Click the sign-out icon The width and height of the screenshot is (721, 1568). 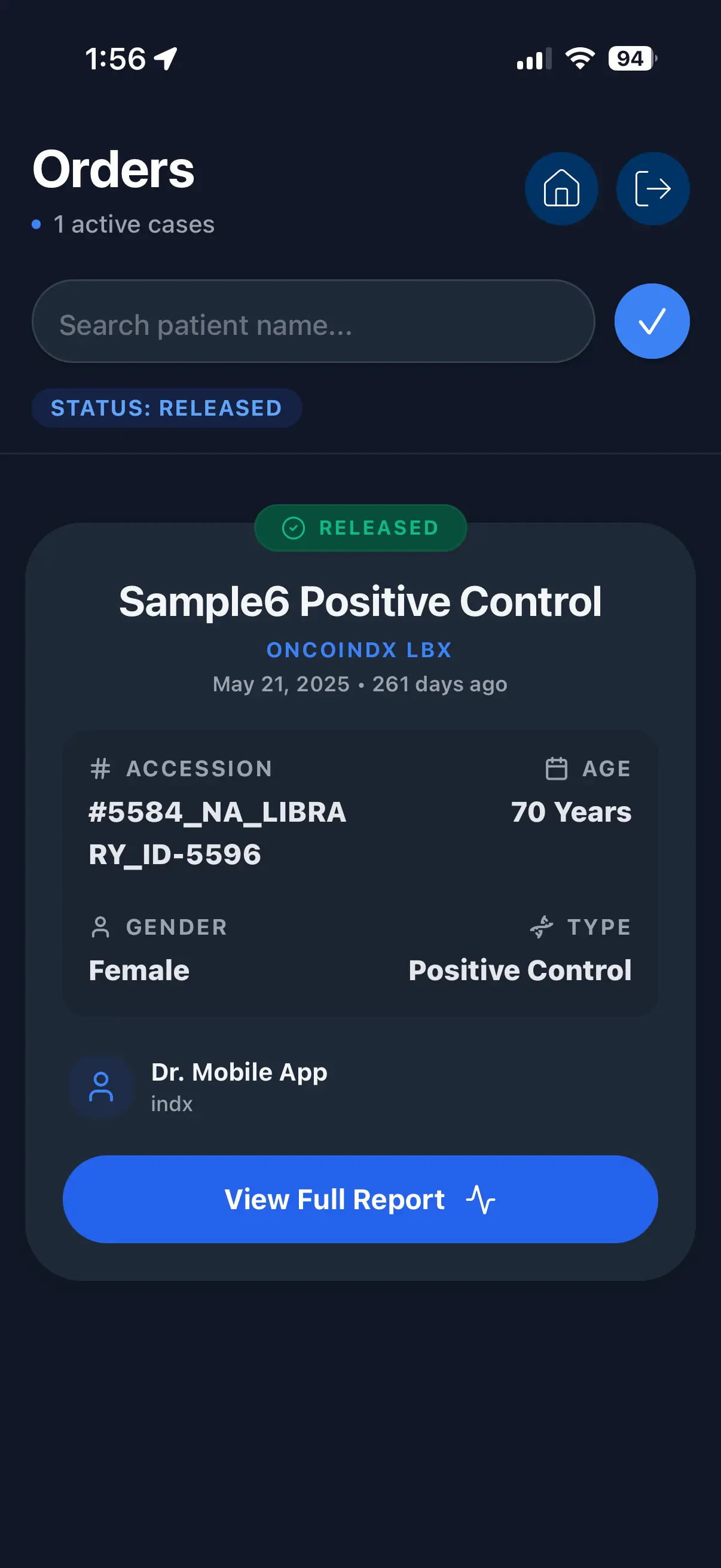point(652,189)
